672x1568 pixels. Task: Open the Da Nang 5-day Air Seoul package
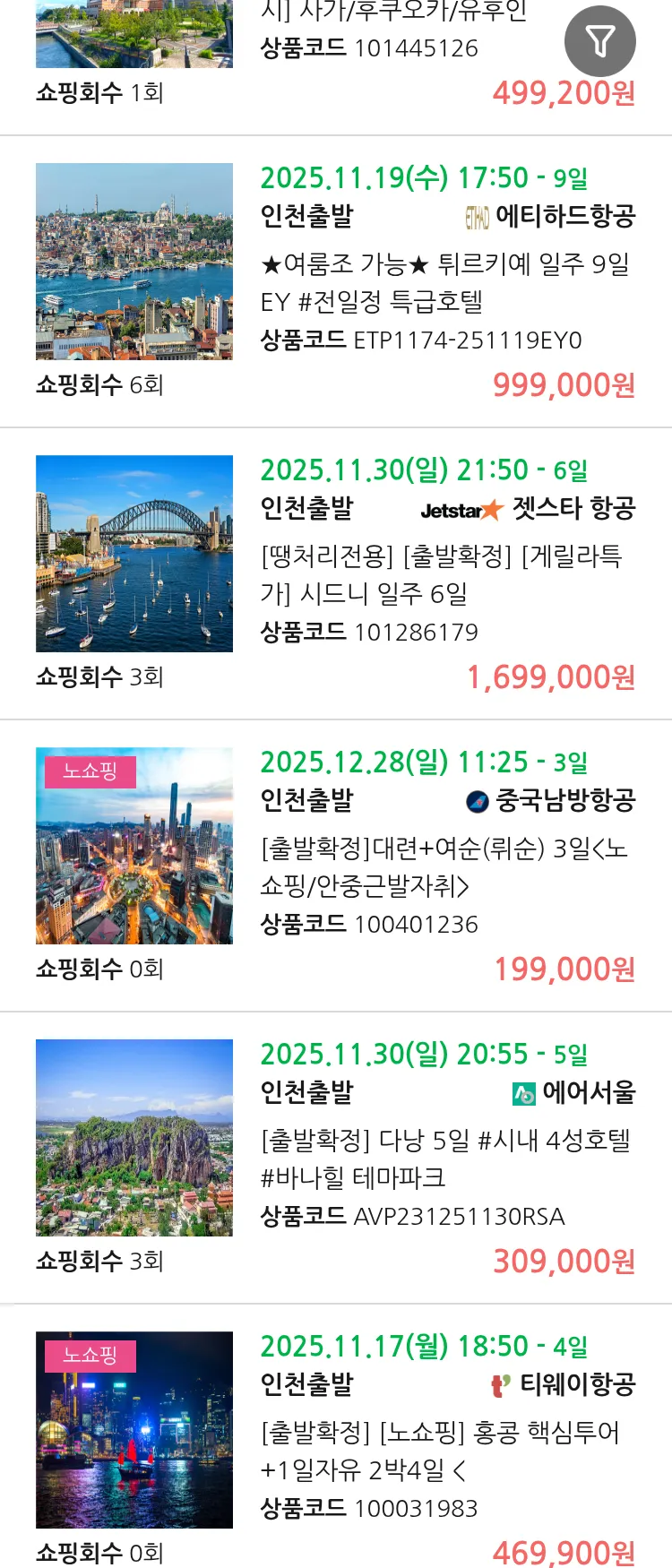(x=445, y=1159)
